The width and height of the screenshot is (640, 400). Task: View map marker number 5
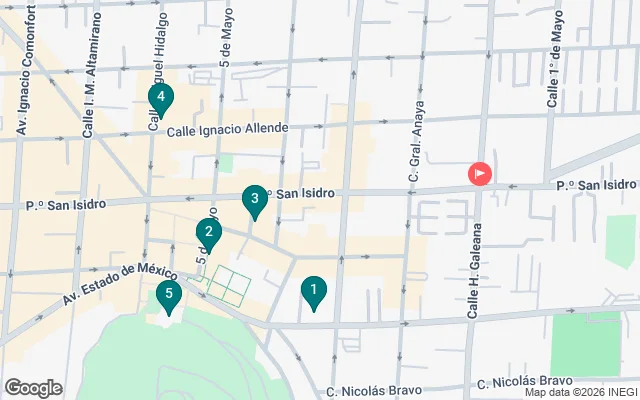[x=169, y=295]
